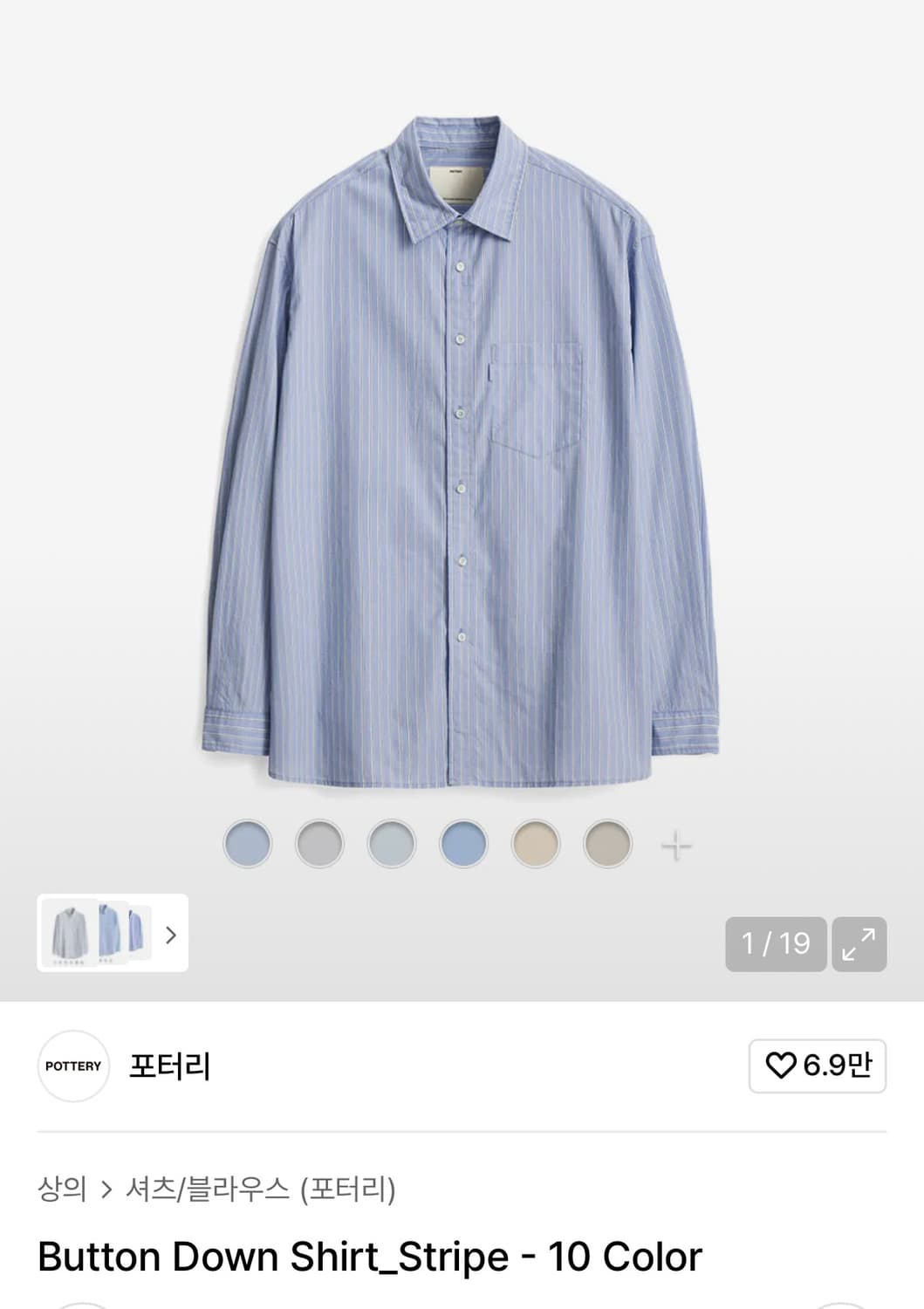Select the fourth blue color swatch
The image size is (924, 1309).
[464, 844]
